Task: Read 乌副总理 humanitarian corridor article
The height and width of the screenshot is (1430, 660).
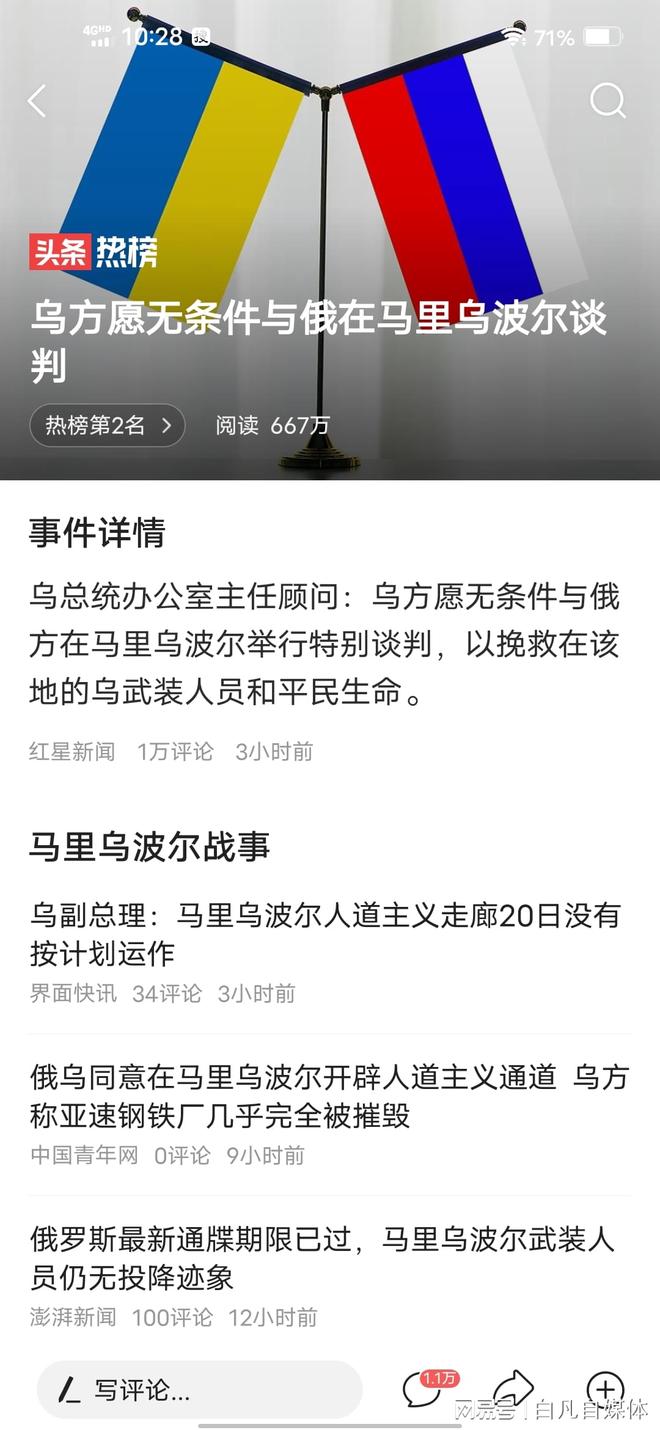Action: click(x=324, y=933)
